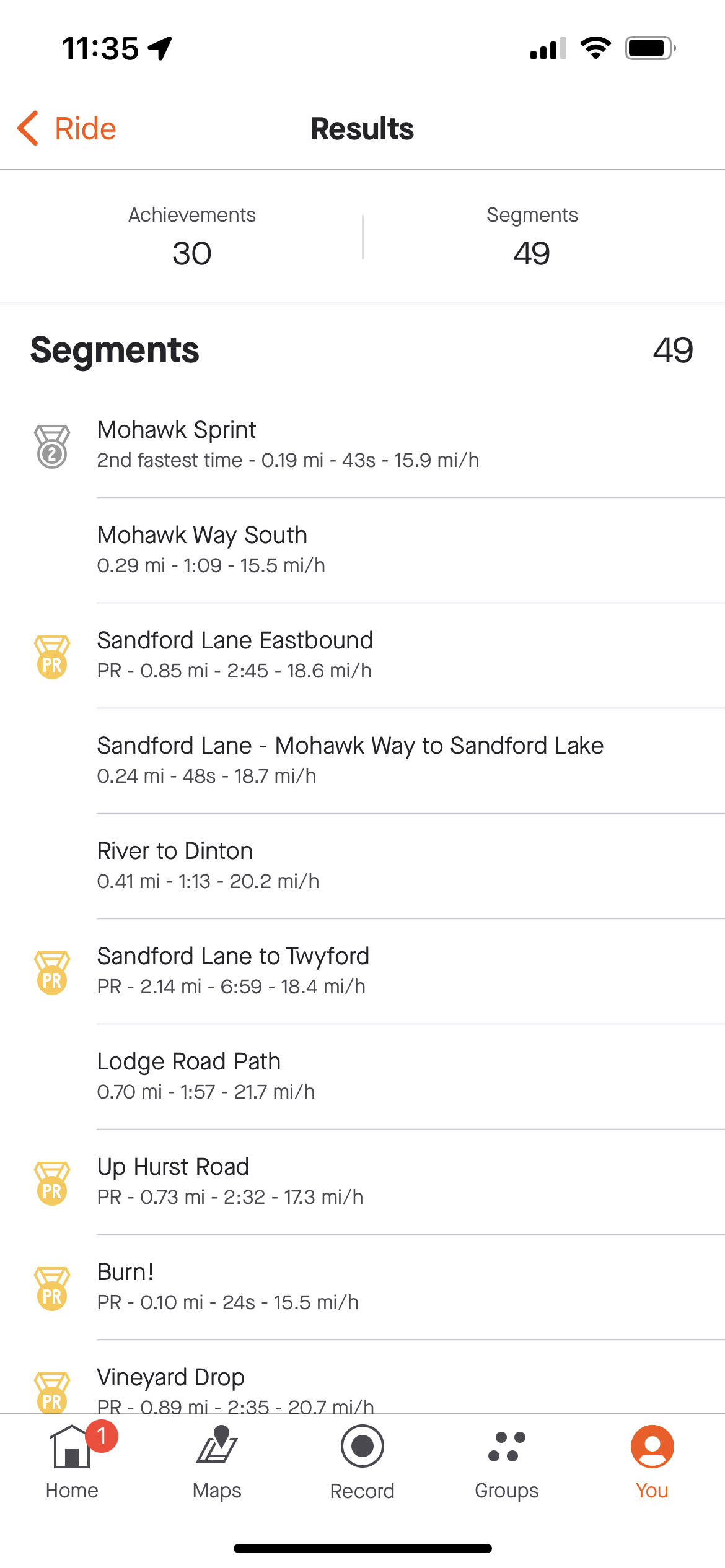Open Sandford Lane to Twyford segment

362,972
